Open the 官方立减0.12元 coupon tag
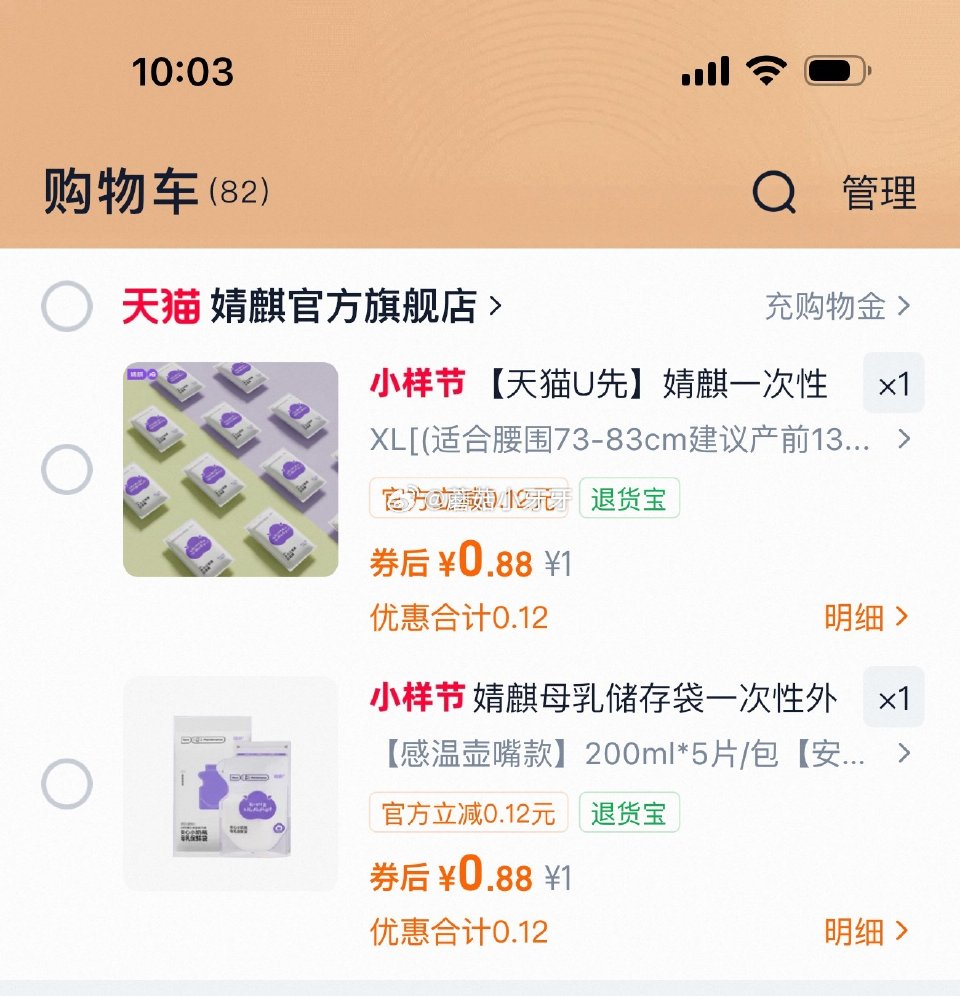Viewport: 960px width, 996px height. (466, 813)
